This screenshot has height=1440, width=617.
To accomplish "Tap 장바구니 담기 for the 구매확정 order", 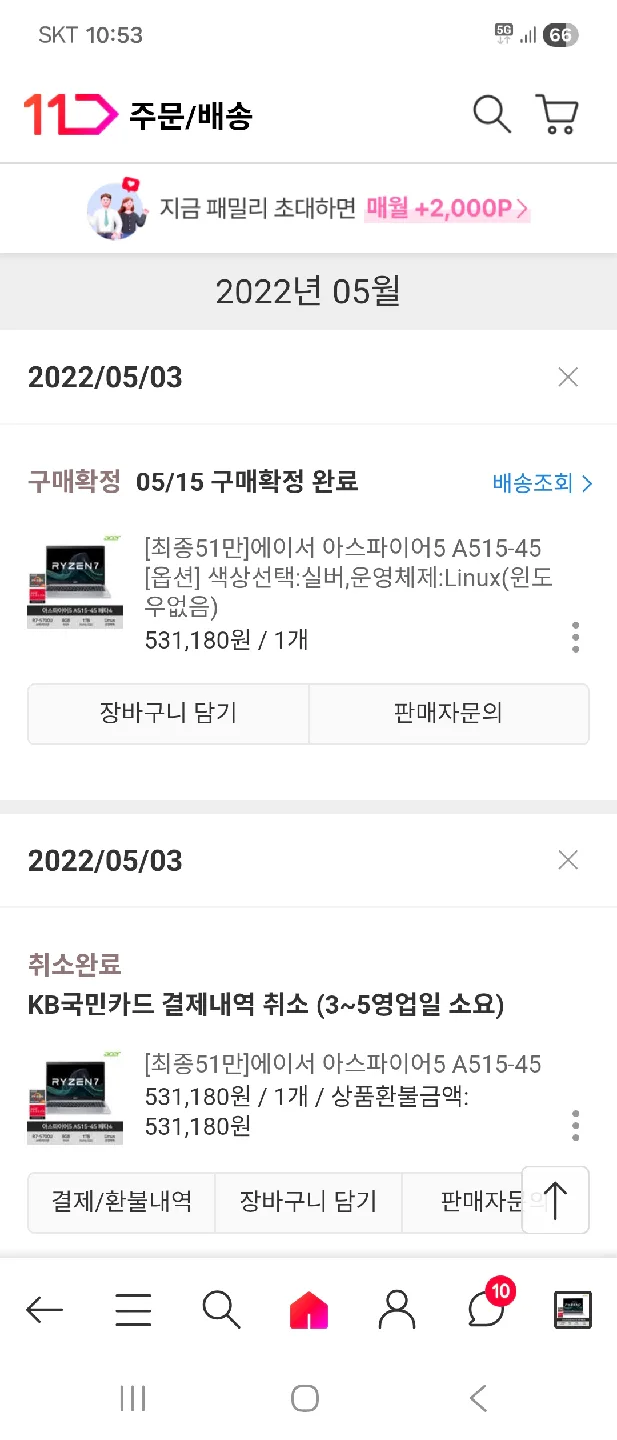I will pos(168,713).
